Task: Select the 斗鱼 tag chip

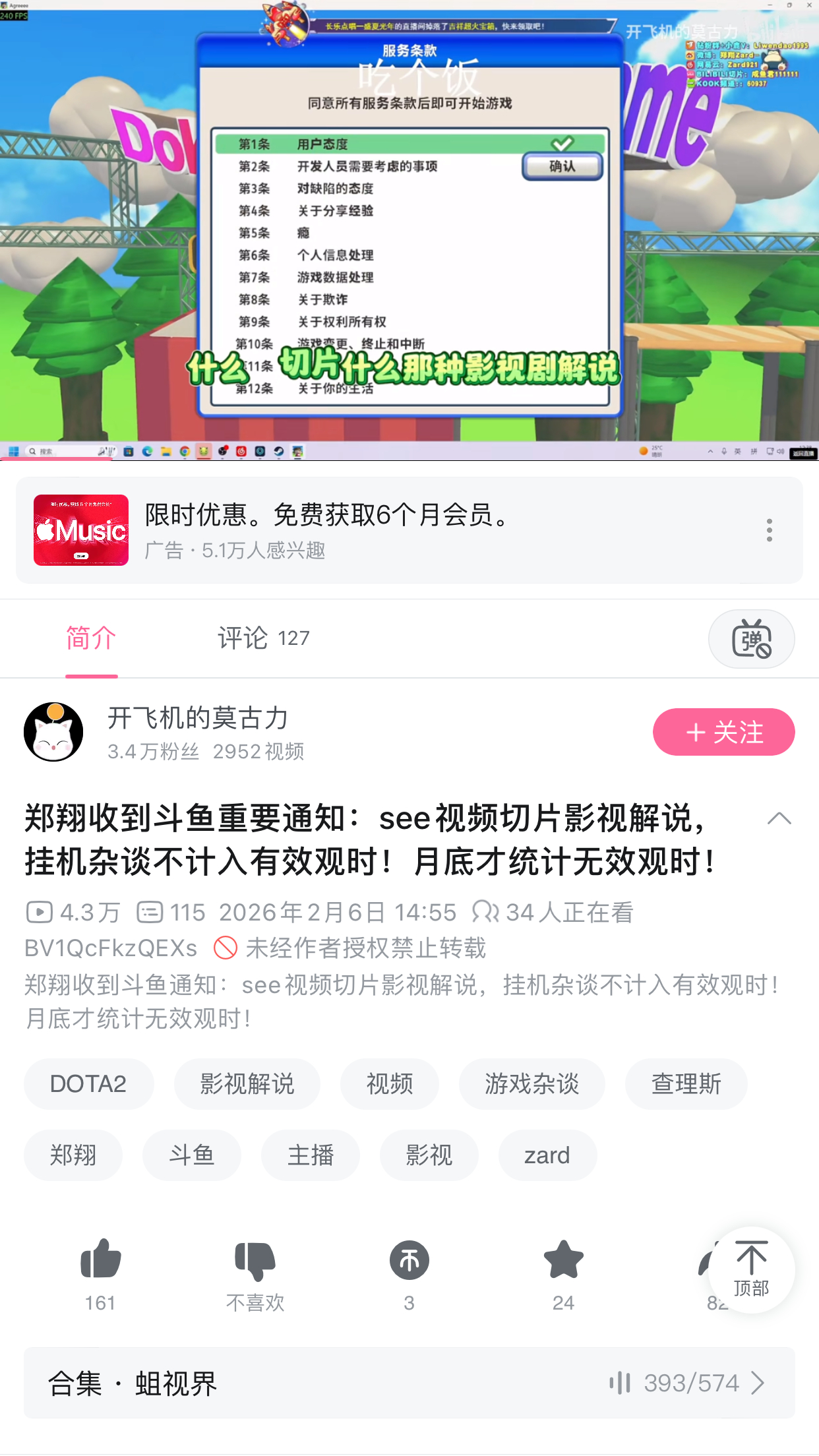Action: [191, 1155]
